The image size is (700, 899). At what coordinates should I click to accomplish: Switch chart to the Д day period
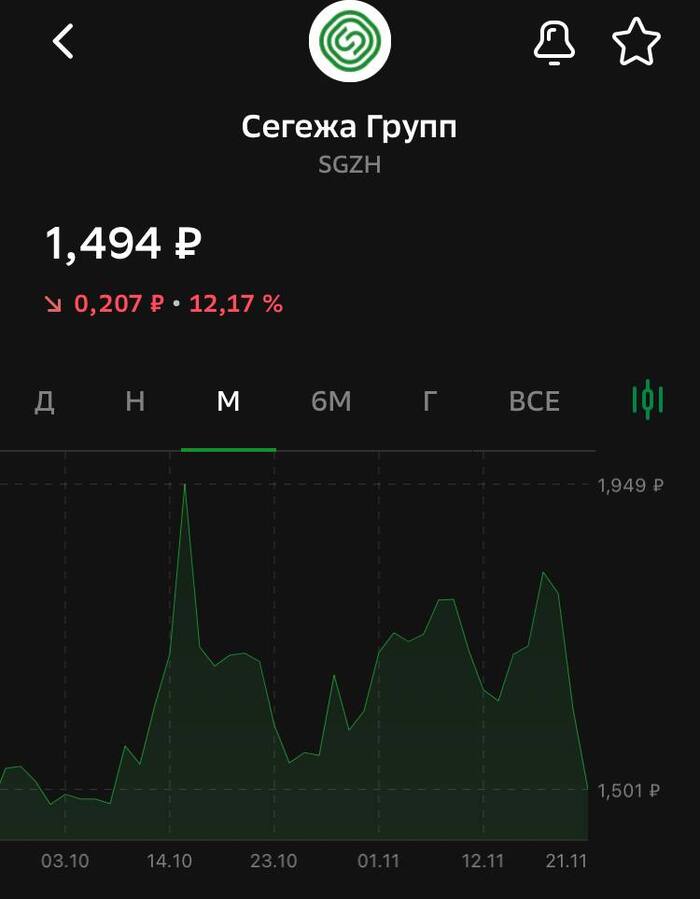point(44,402)
